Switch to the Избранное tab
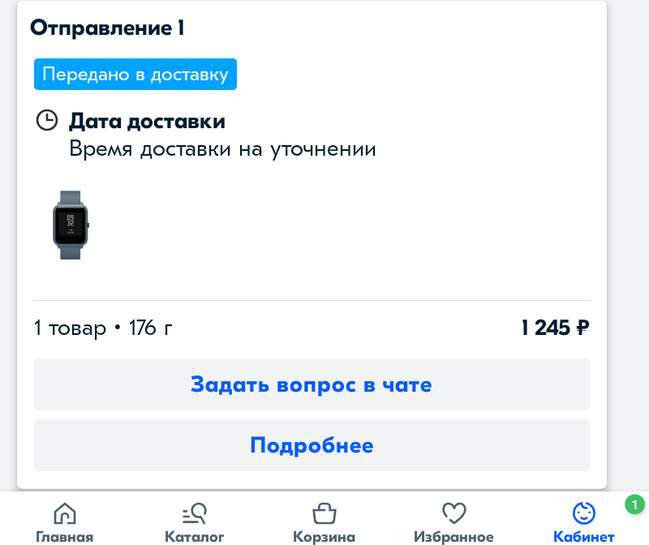 click(x=454, y=522)
